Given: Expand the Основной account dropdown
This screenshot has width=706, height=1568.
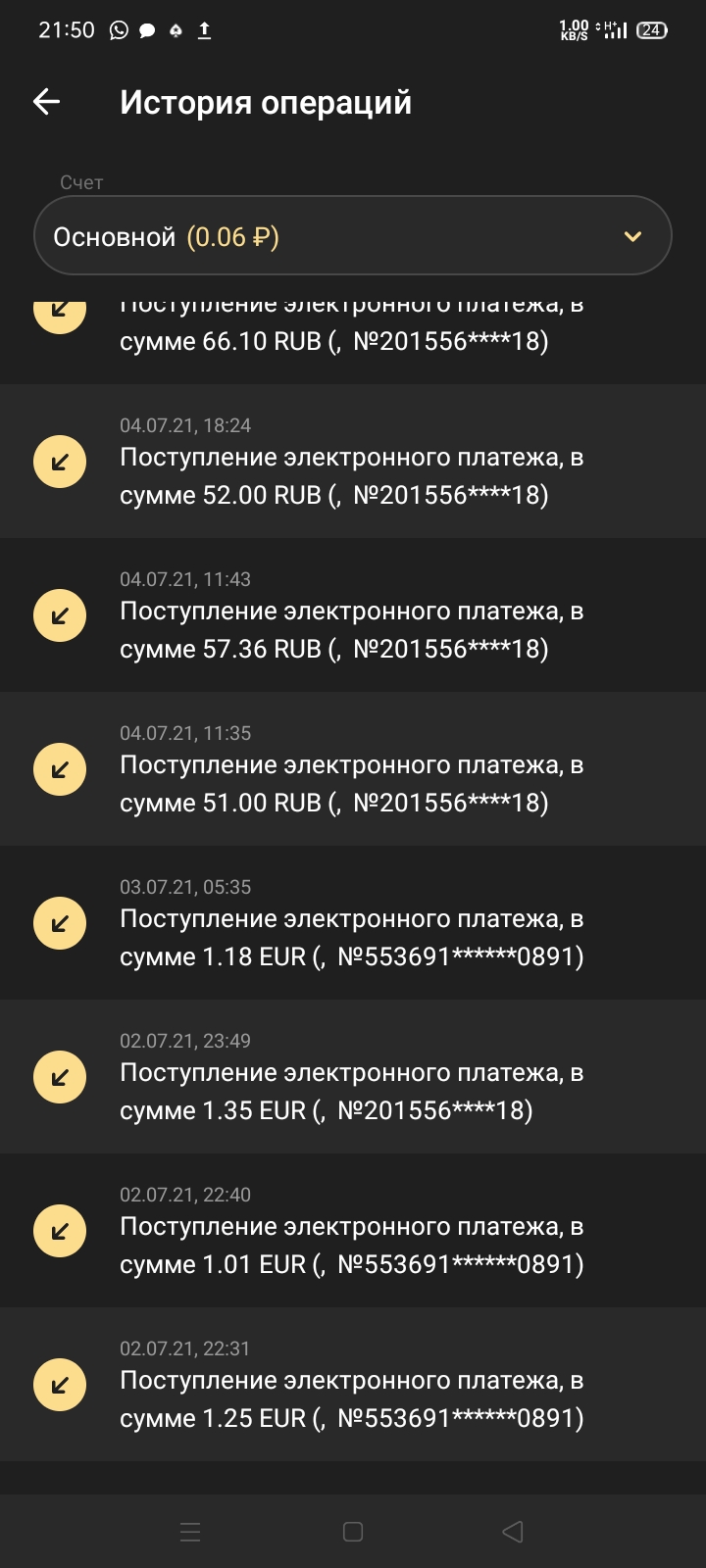Looking at the screenshot, I should [x=353, y=236].
